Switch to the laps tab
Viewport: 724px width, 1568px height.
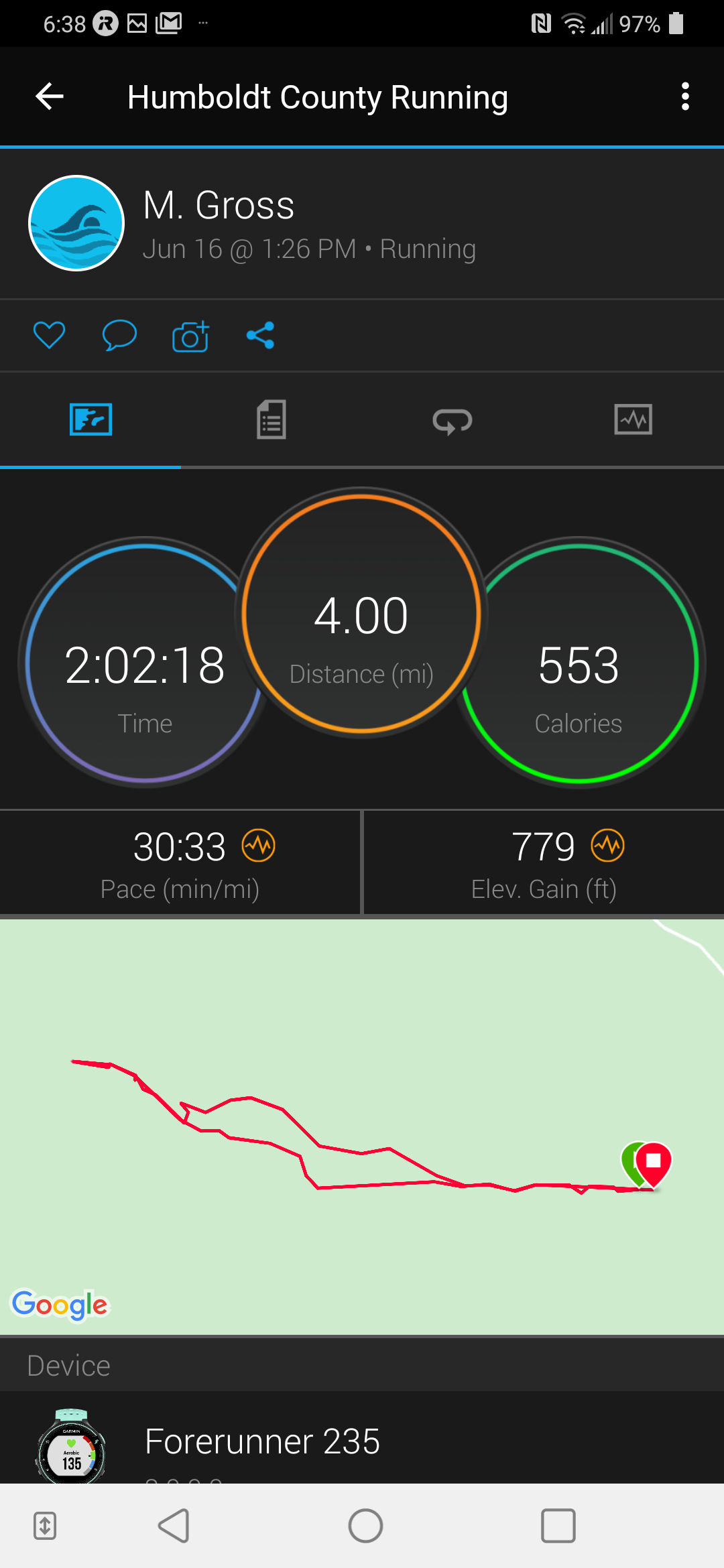tap(452, 421)
